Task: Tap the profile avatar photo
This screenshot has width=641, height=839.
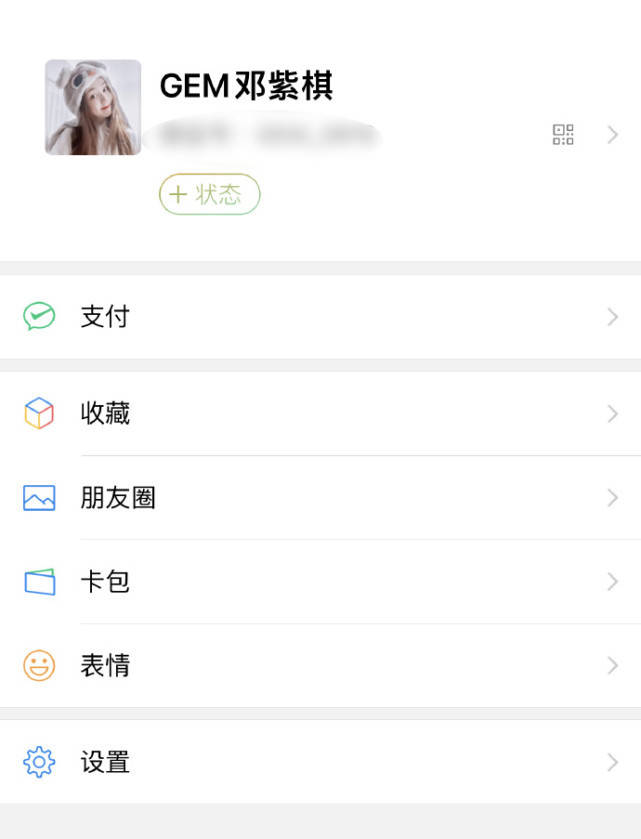Action: click(93, 107)
